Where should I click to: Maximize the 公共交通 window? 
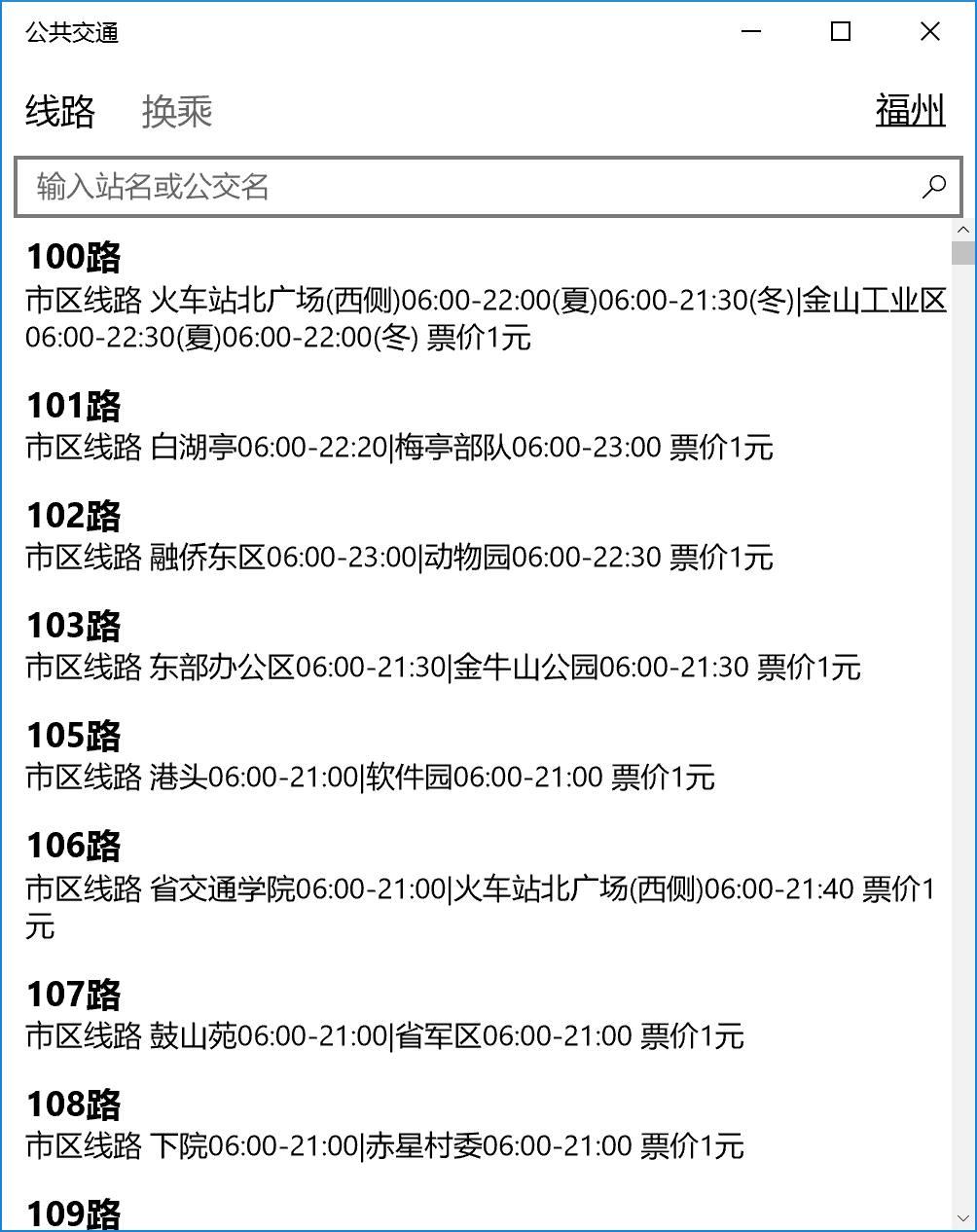[841, 32]
